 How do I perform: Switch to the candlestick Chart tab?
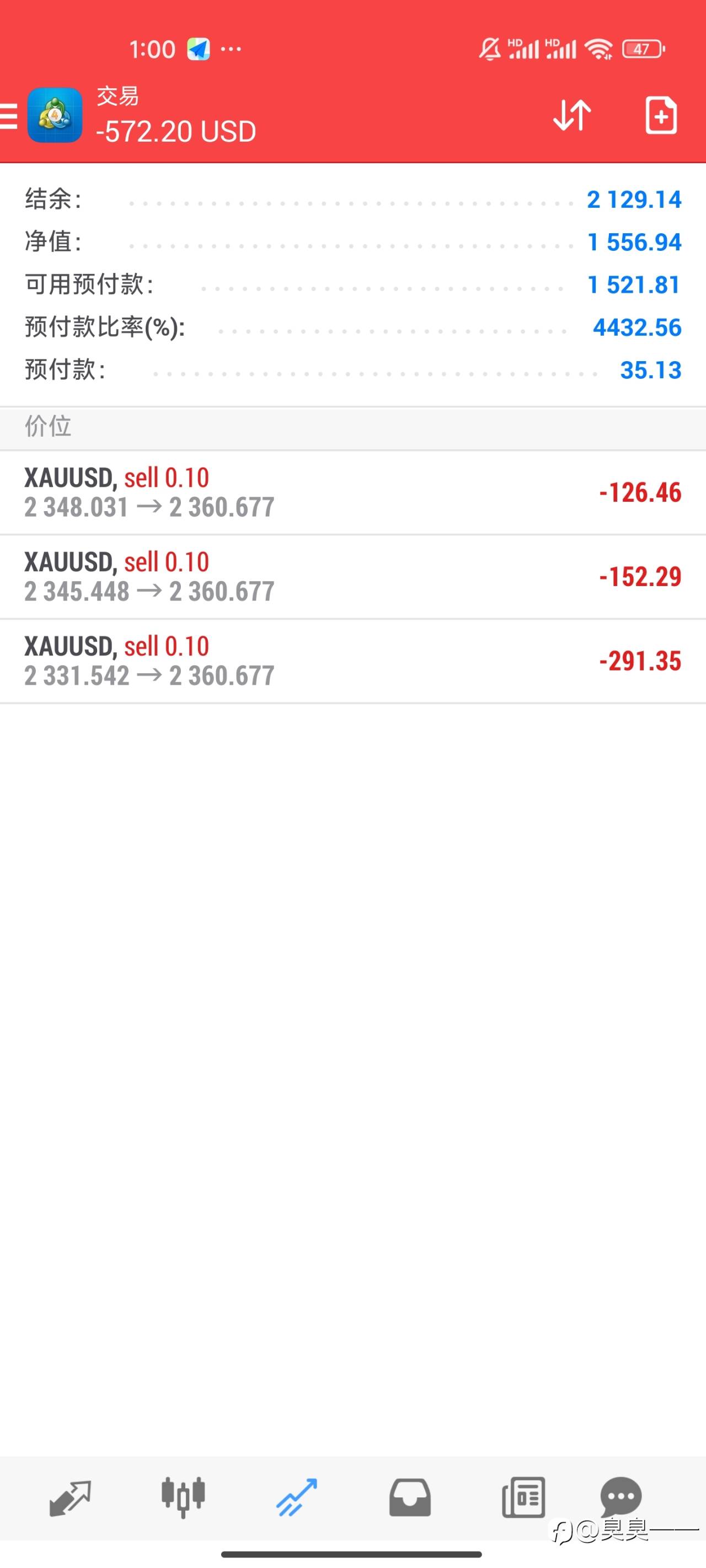pyautogui.click(x=183, y=1497)
